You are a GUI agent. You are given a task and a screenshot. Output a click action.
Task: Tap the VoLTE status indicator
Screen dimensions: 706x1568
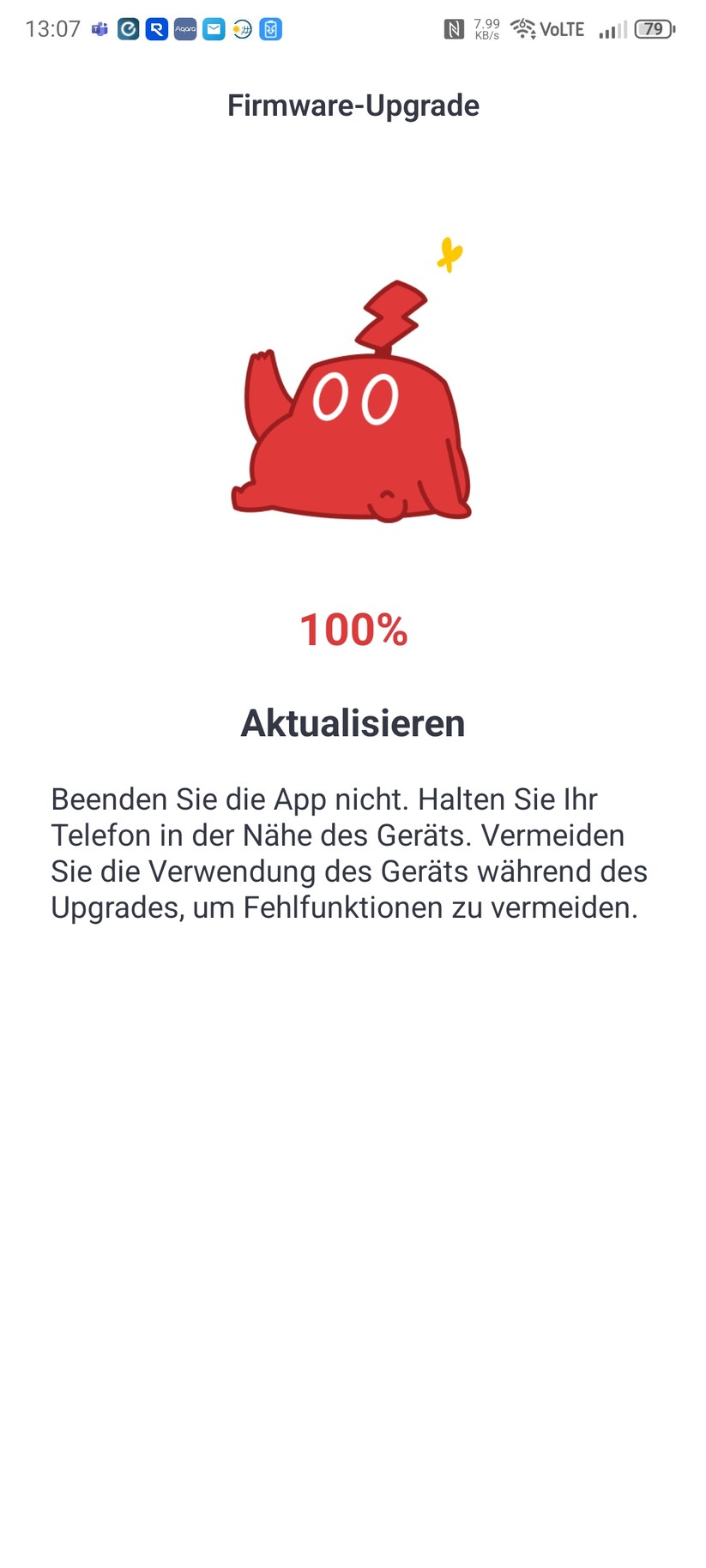click(562, 28)
